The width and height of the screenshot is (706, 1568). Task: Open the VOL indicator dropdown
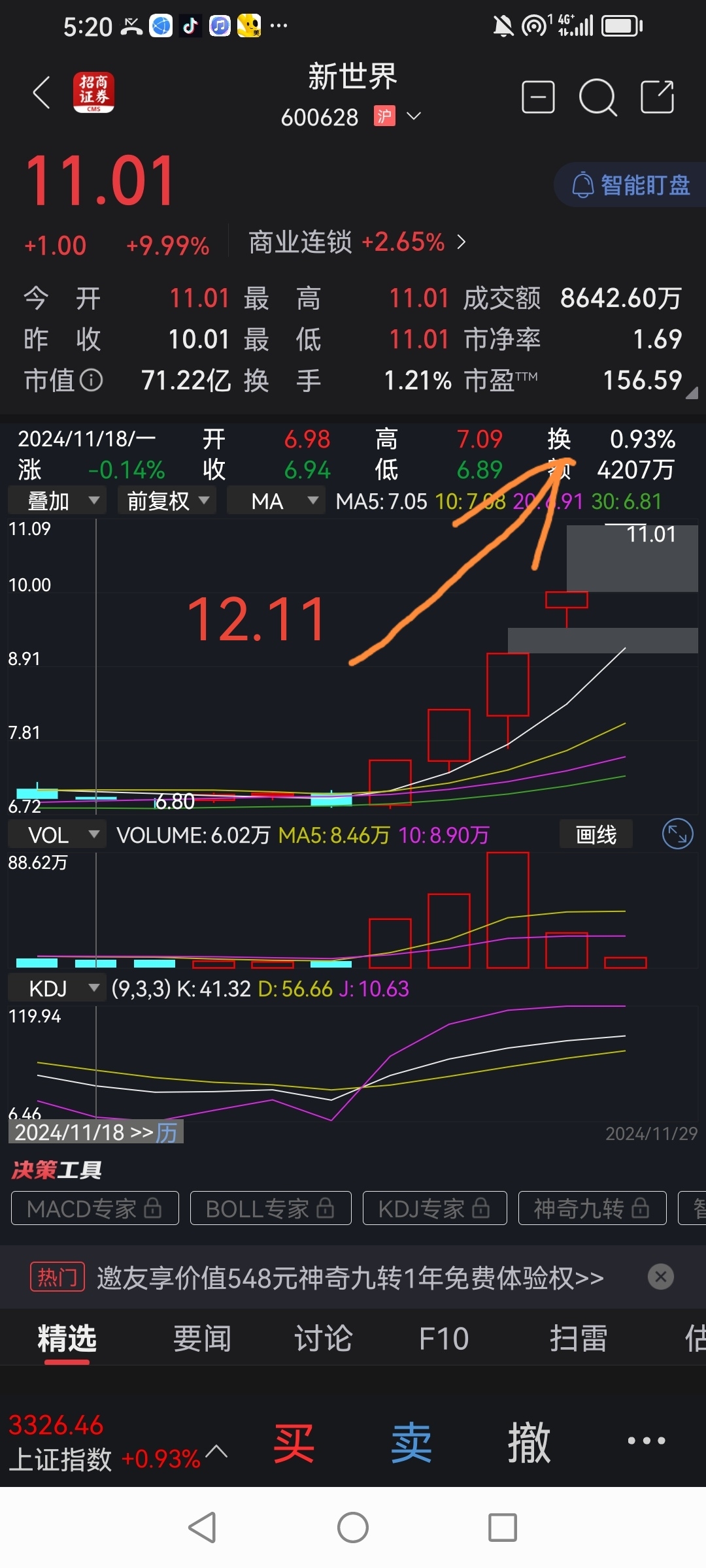tap(58, 834)
